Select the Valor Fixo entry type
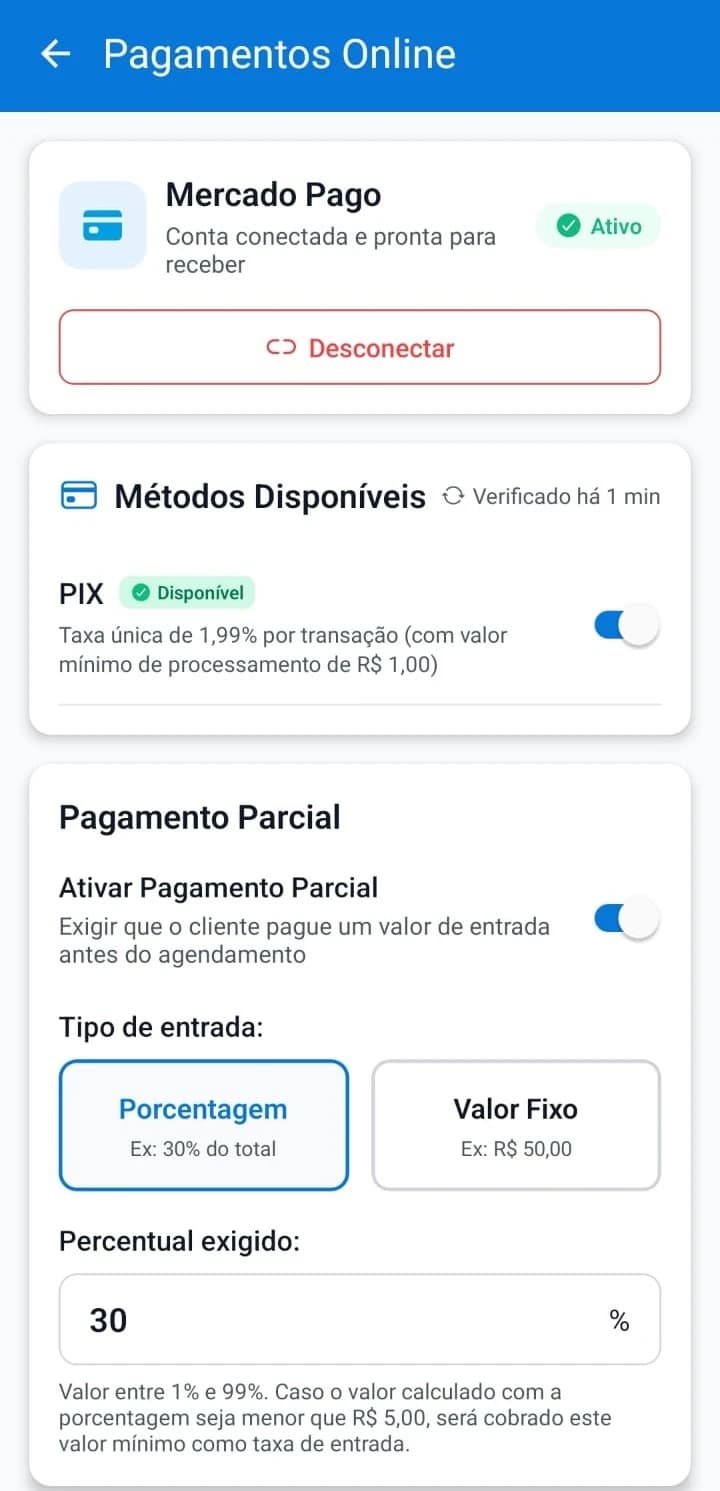720x1491 pixels. tap(515, 1125)
